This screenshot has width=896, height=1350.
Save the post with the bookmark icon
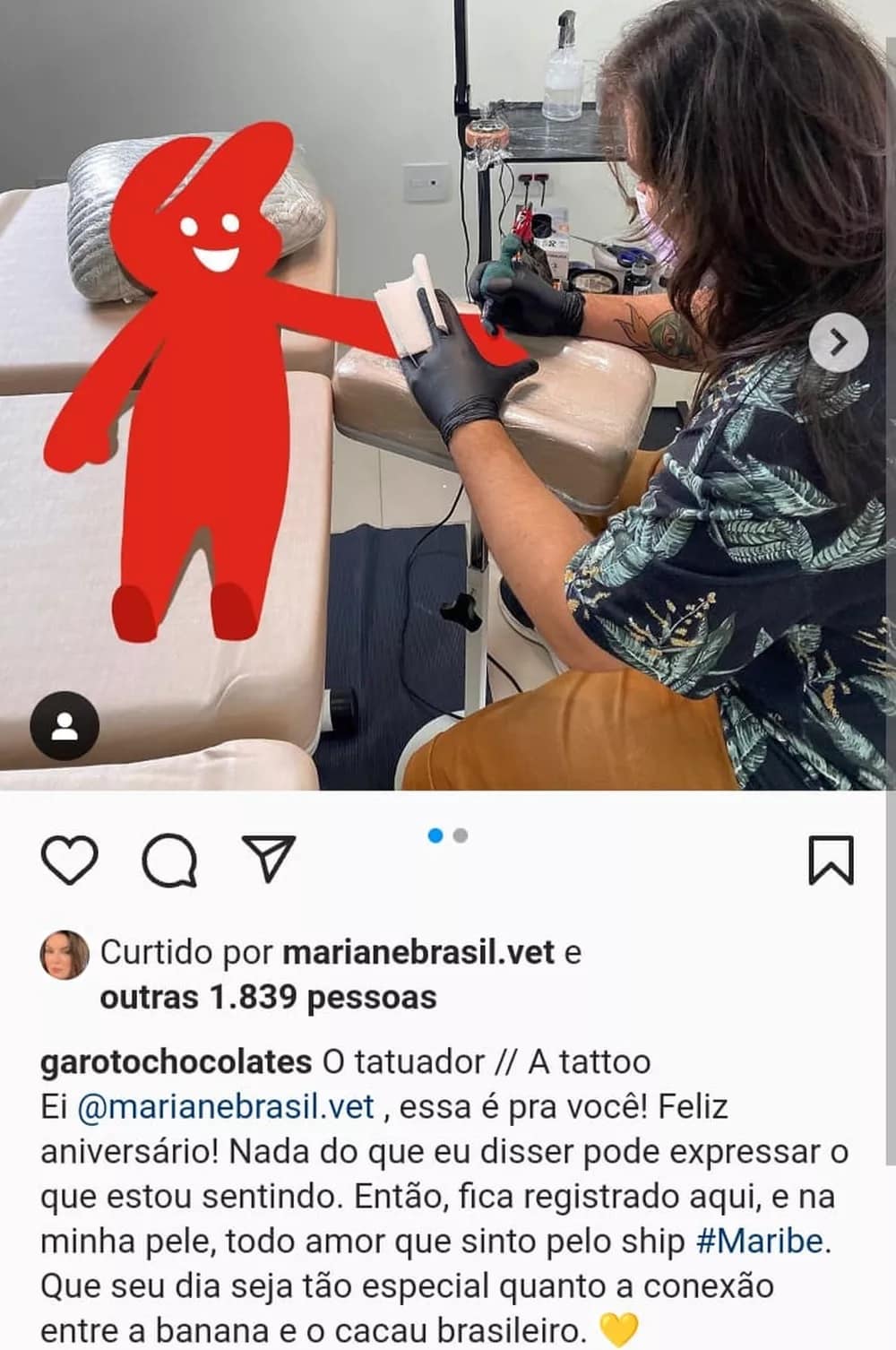(x=831, y=861)
